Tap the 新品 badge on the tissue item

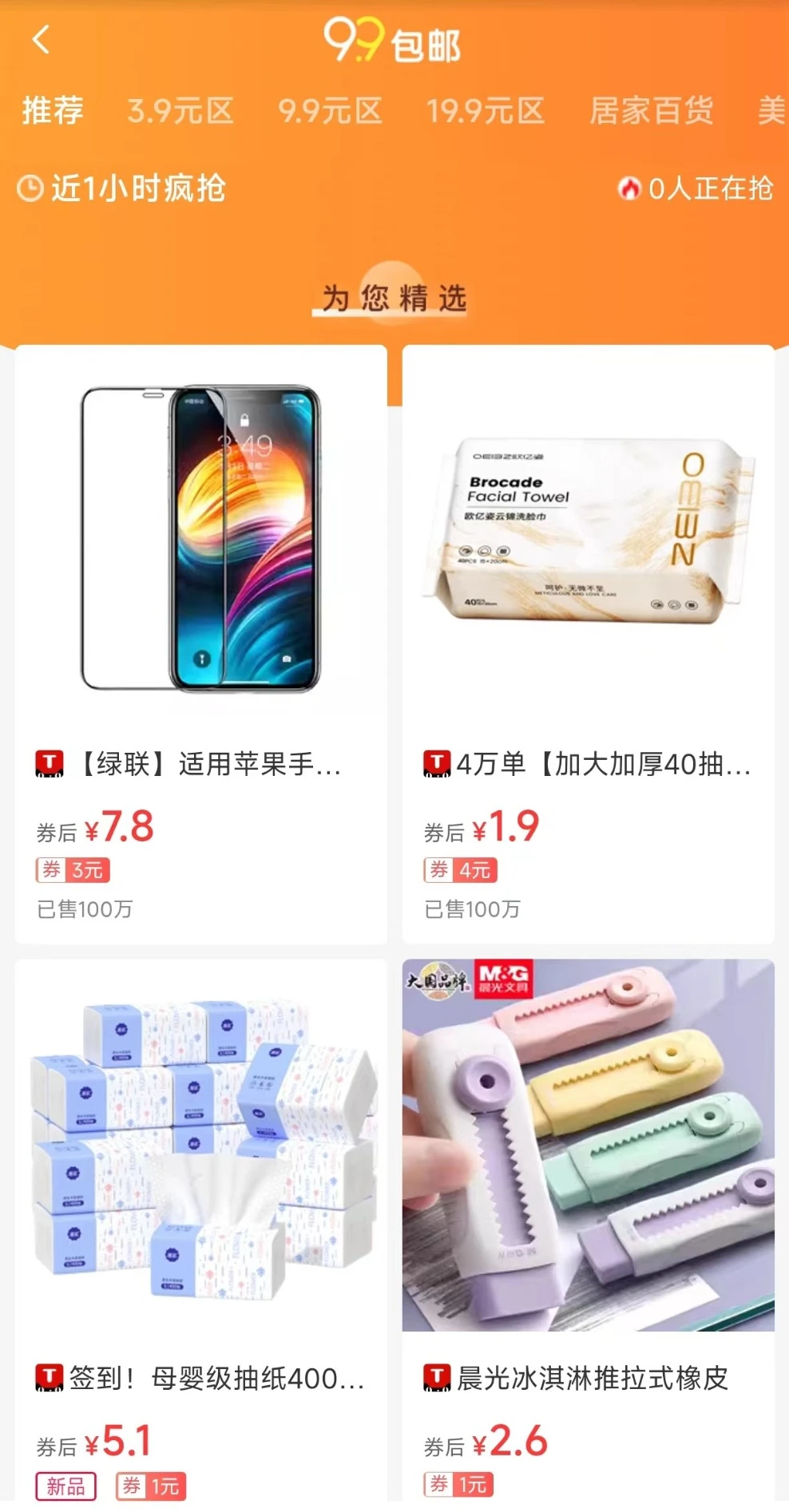click(x=67, y=1486)
